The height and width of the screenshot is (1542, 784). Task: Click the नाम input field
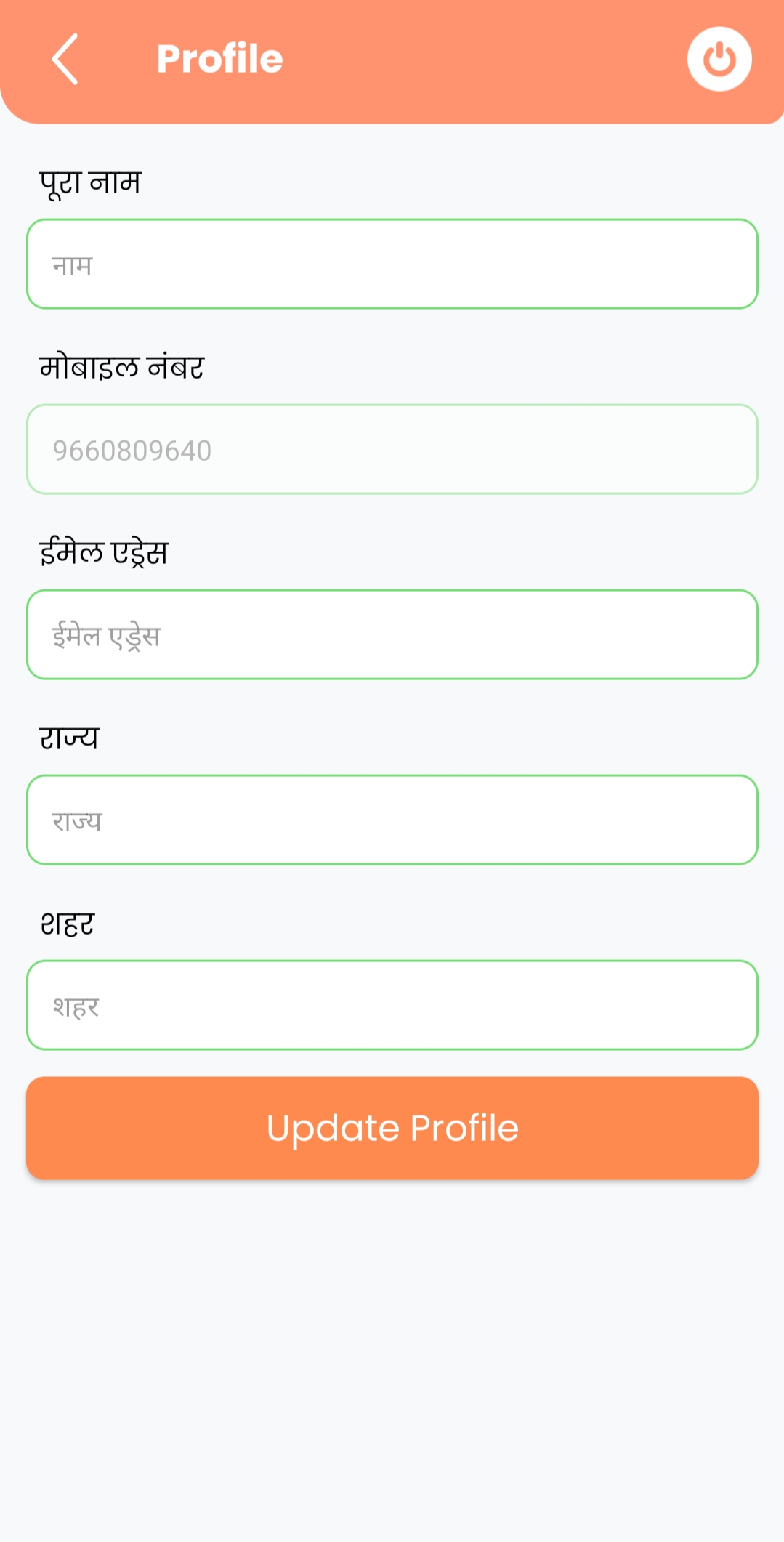[x=392, y=264]
